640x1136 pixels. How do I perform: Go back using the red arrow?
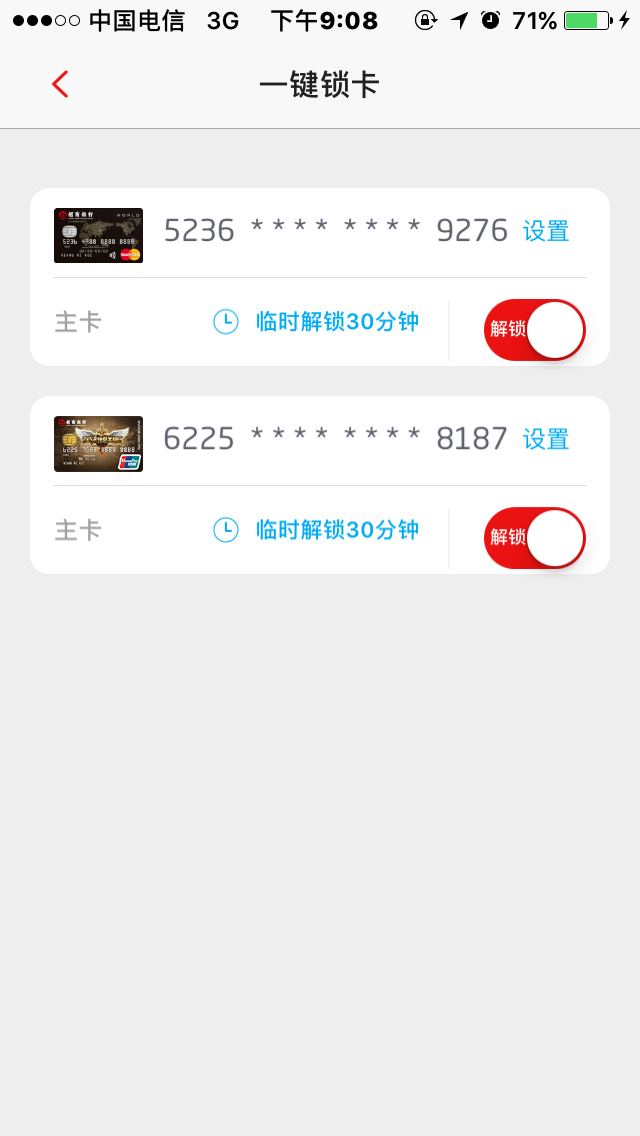60,85
